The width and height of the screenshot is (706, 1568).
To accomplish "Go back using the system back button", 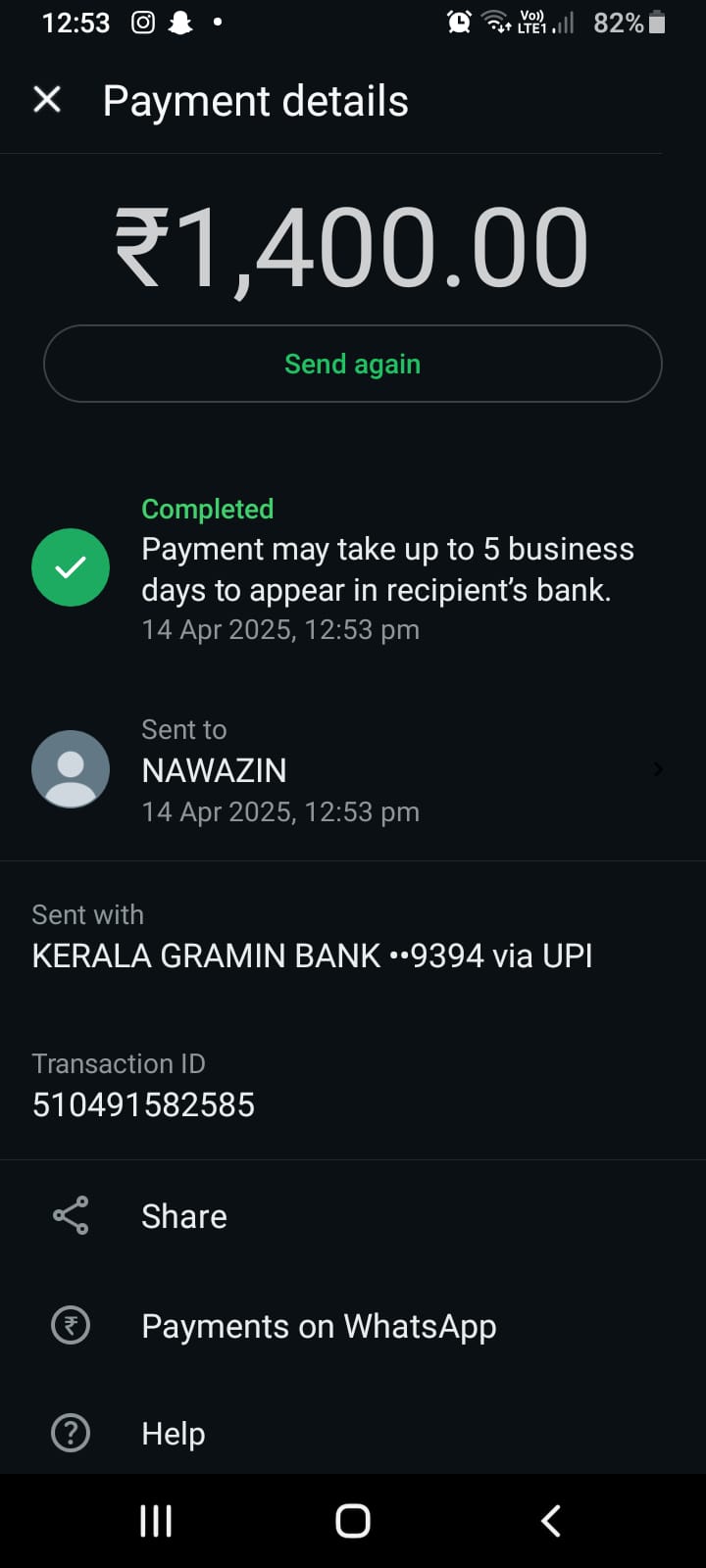I will (551, 1521).
